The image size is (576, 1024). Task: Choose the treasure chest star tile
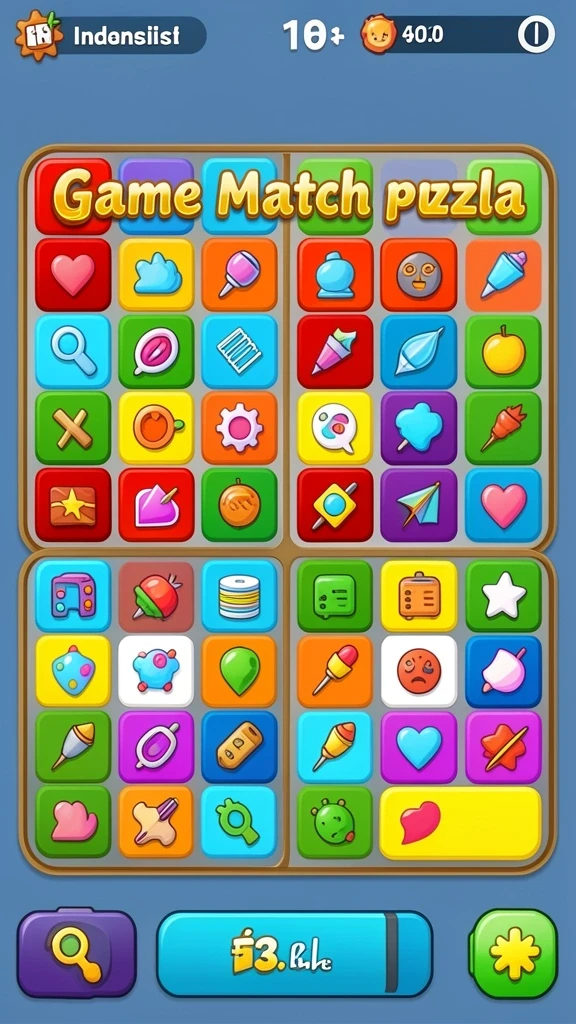[x=73, y=505]
